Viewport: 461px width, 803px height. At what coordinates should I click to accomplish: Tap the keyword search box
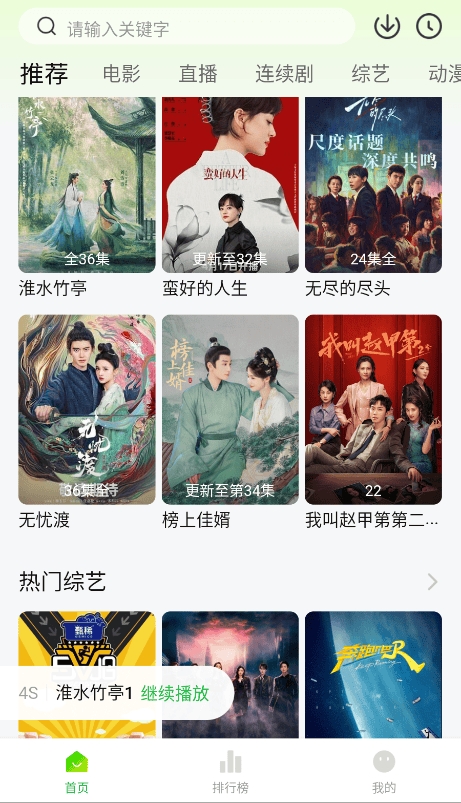[186, 27]
